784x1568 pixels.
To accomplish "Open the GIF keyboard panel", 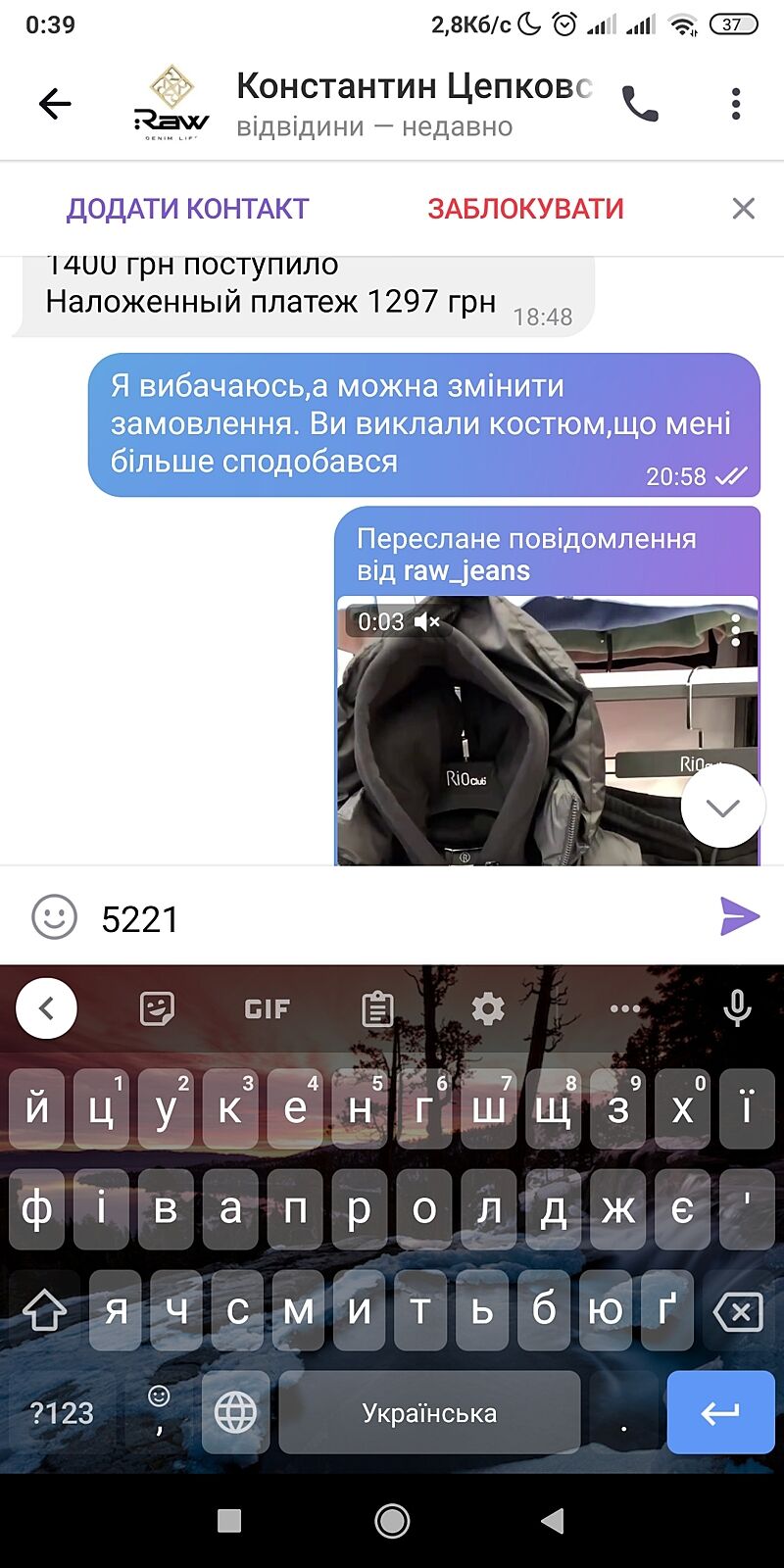I will tap(267, 1008).
